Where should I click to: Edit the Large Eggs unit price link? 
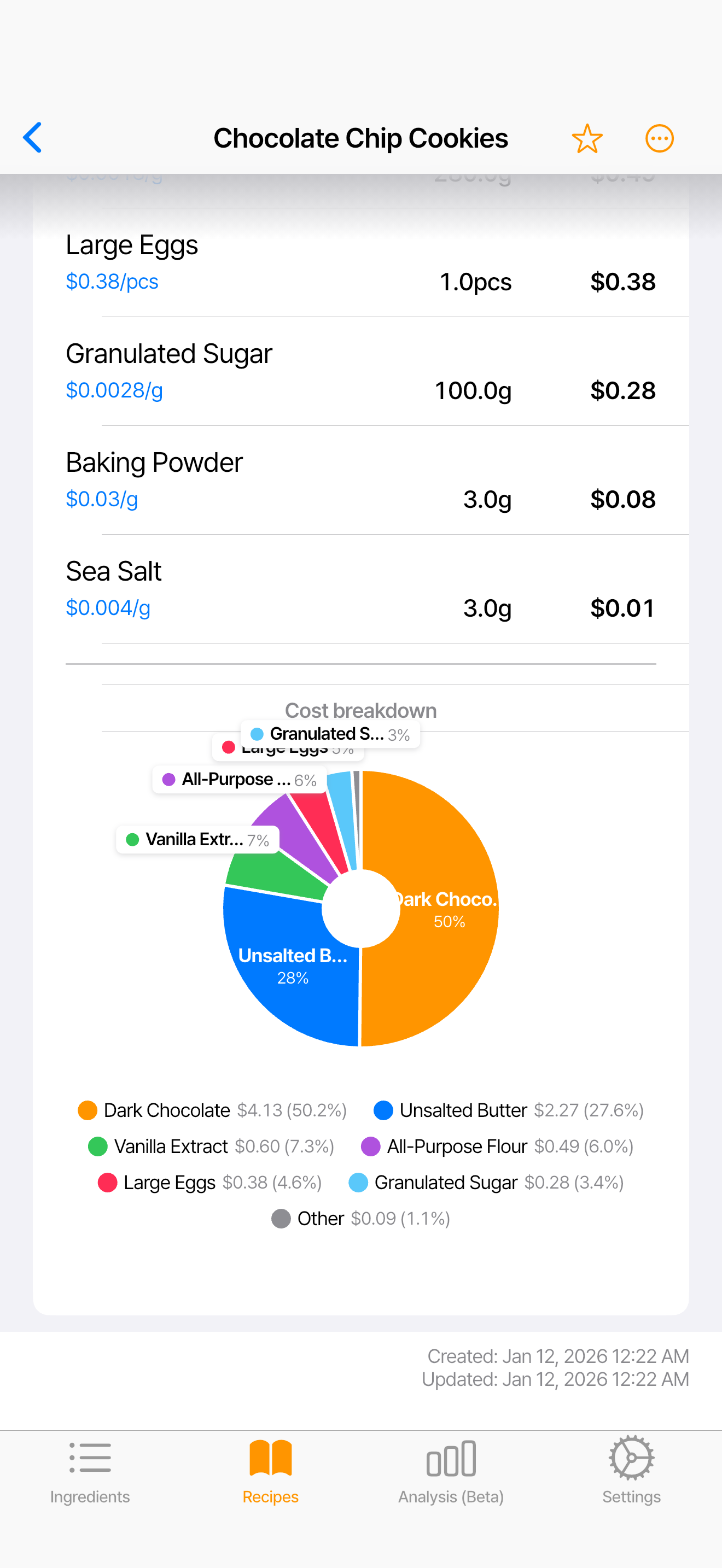112,281
